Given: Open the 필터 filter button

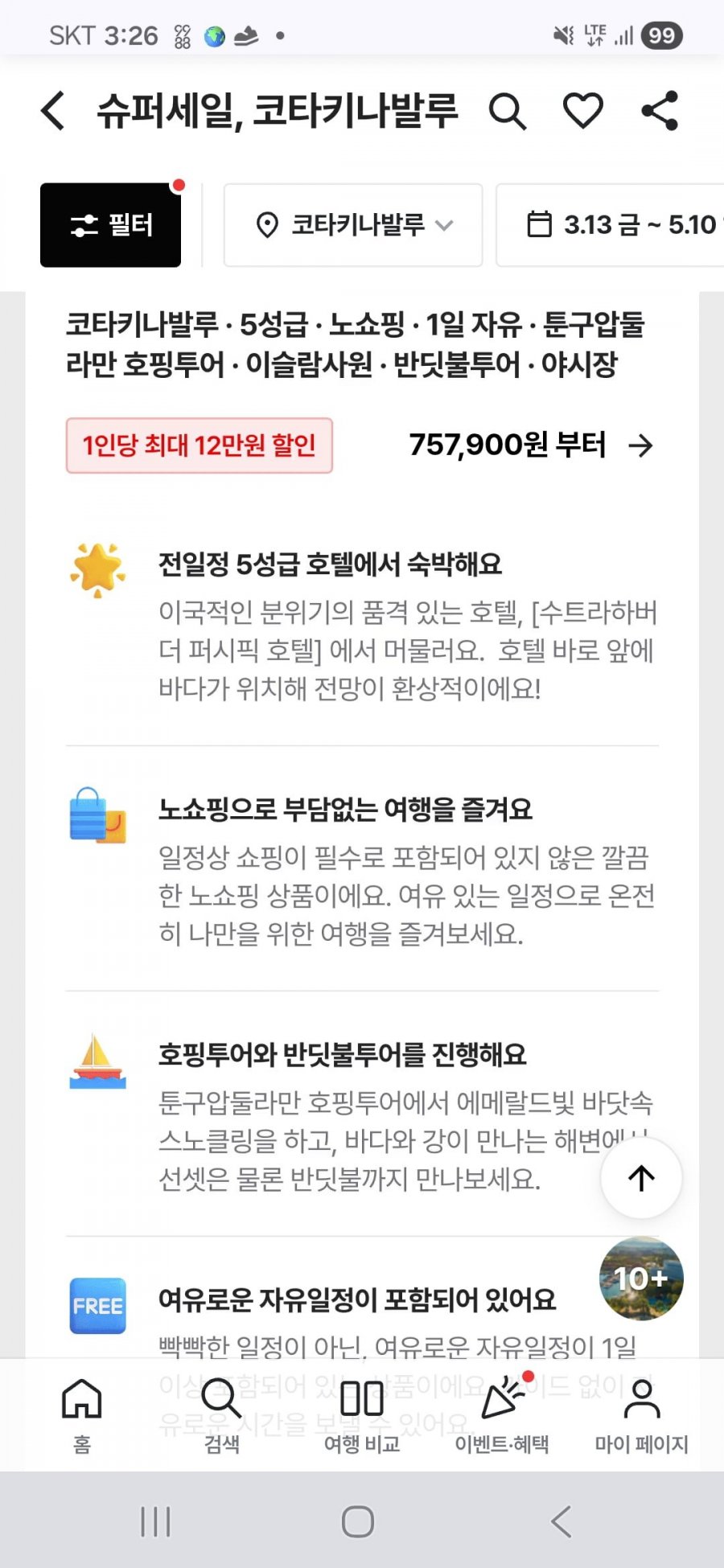Looking at the screenshot, I should (111, 225).
